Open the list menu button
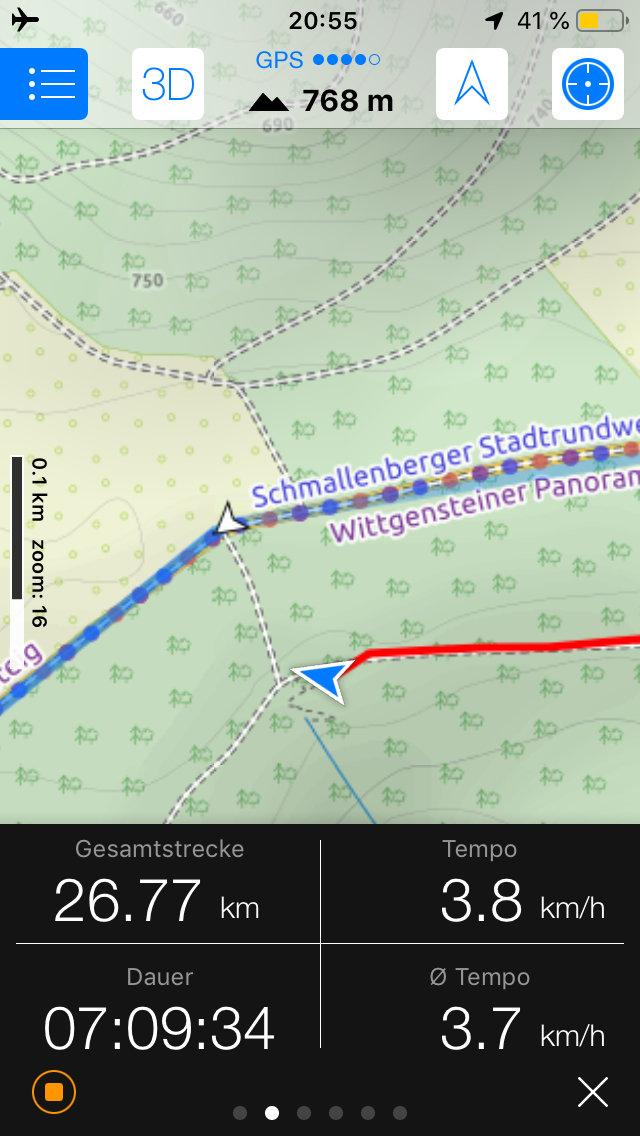This screenshot has width=640, height=1136. (43, 84)
